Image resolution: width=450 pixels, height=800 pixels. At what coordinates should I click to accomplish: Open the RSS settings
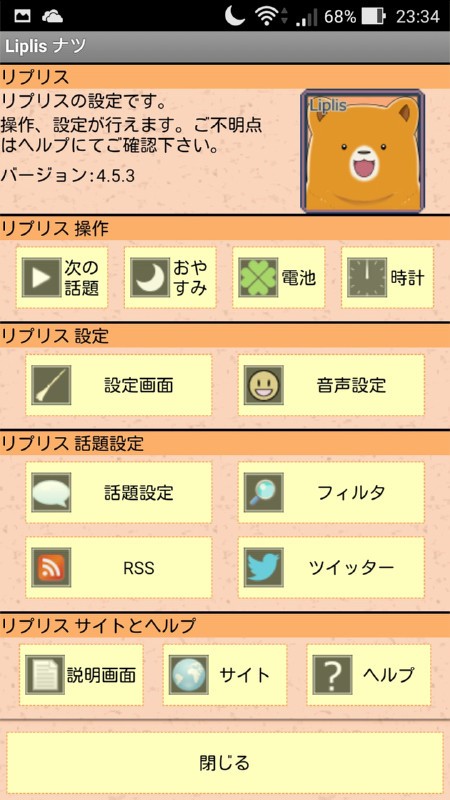[x=118, y=567]
